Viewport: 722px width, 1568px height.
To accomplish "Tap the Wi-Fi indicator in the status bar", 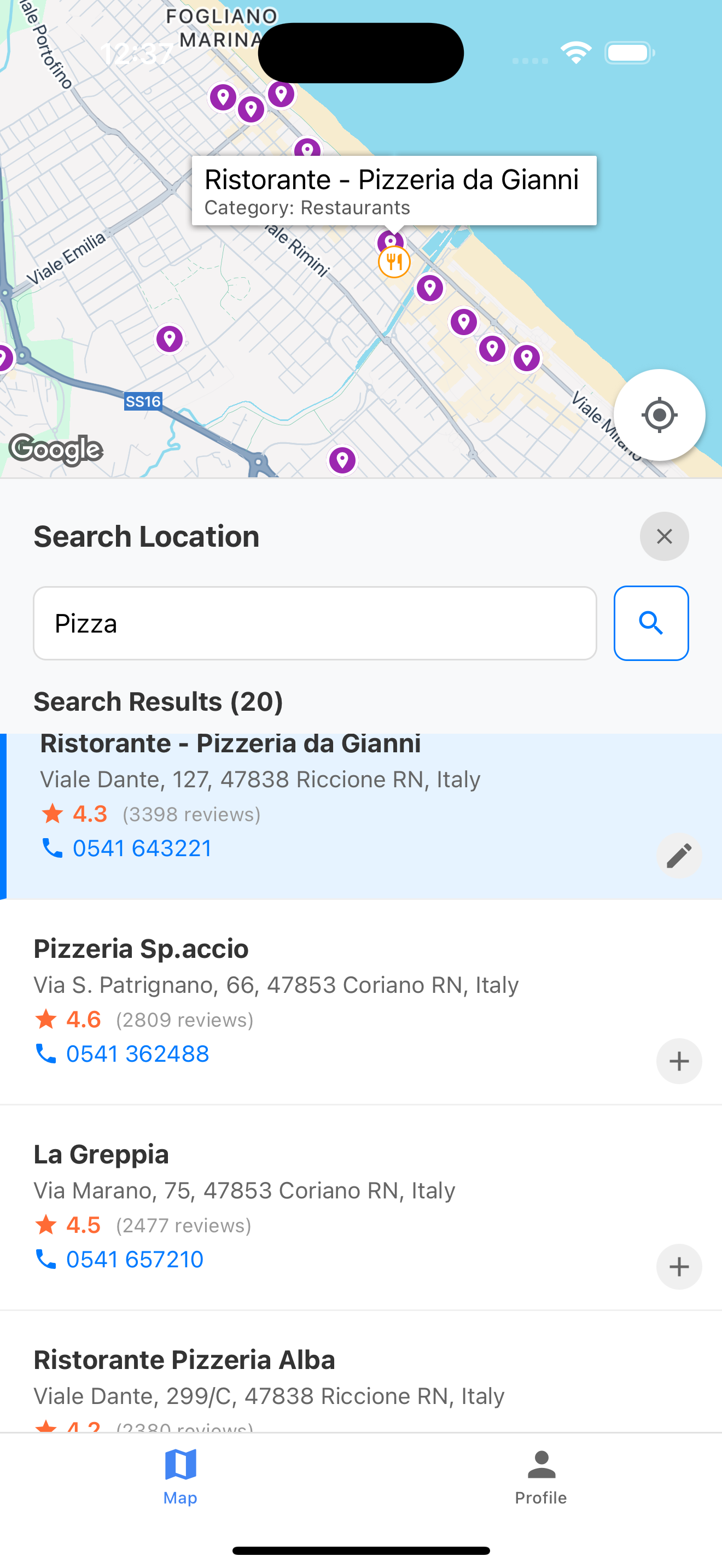I will click(575, 53).
